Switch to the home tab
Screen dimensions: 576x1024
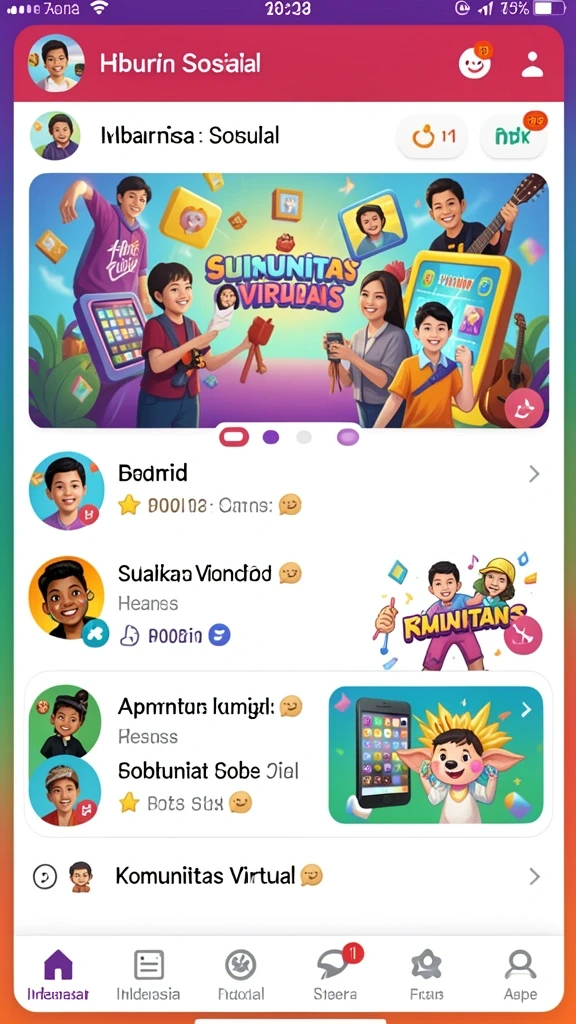(x=58, y=974)
